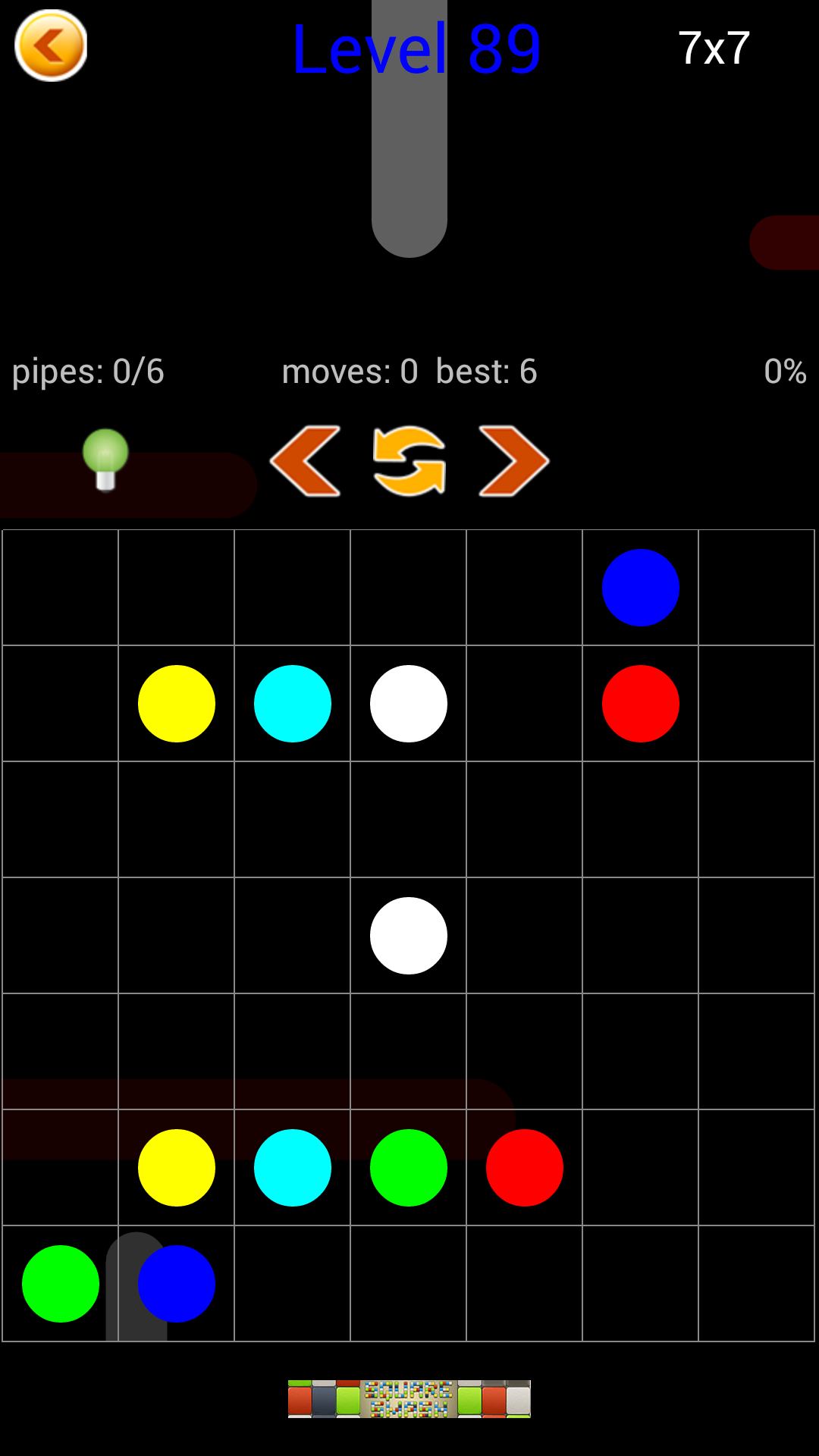Tap the white dot in the second row
Viewport: 819px width, 1456px height.
[x=408, y=704]
